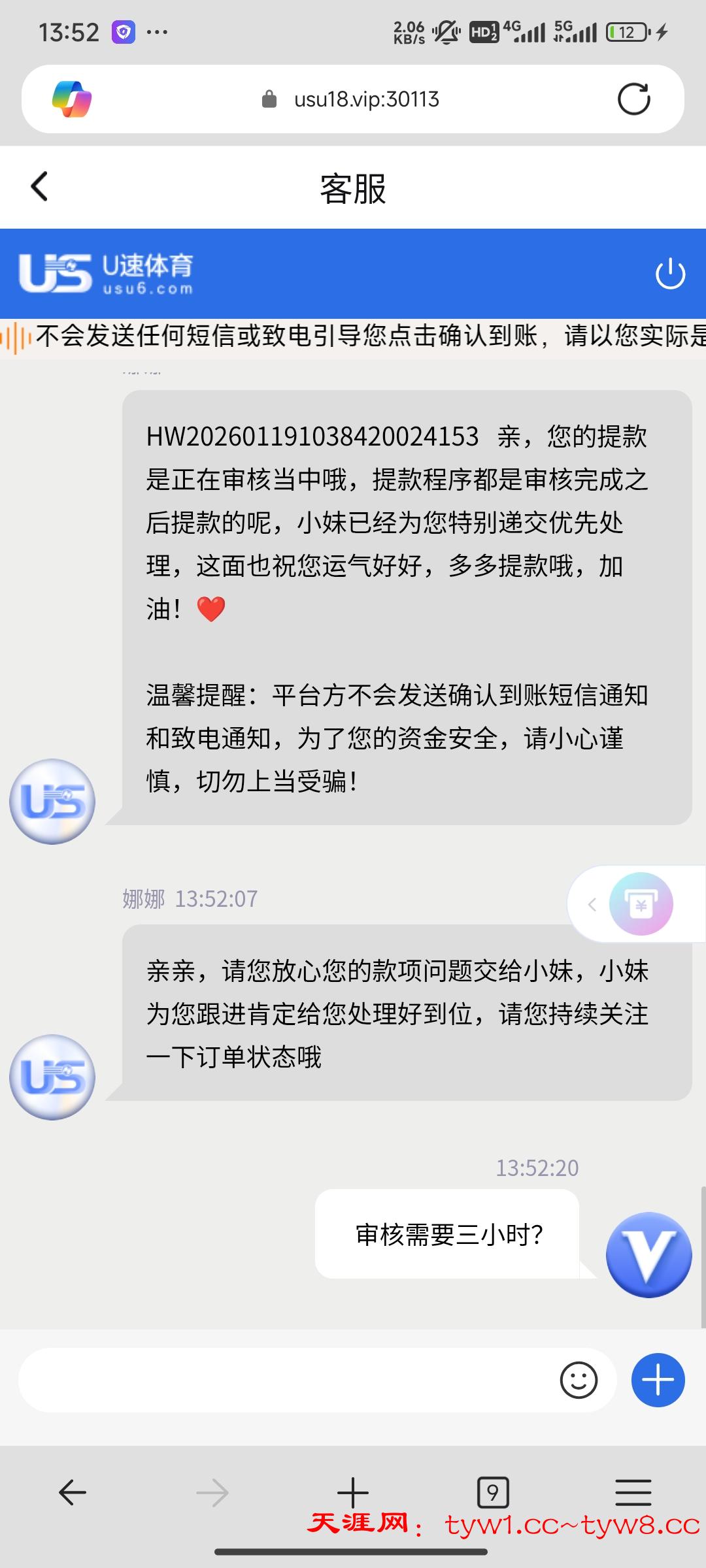Screen dimensions: 706x1568
Task: Expand the floating payment widget
Action: tap(592, 904)
